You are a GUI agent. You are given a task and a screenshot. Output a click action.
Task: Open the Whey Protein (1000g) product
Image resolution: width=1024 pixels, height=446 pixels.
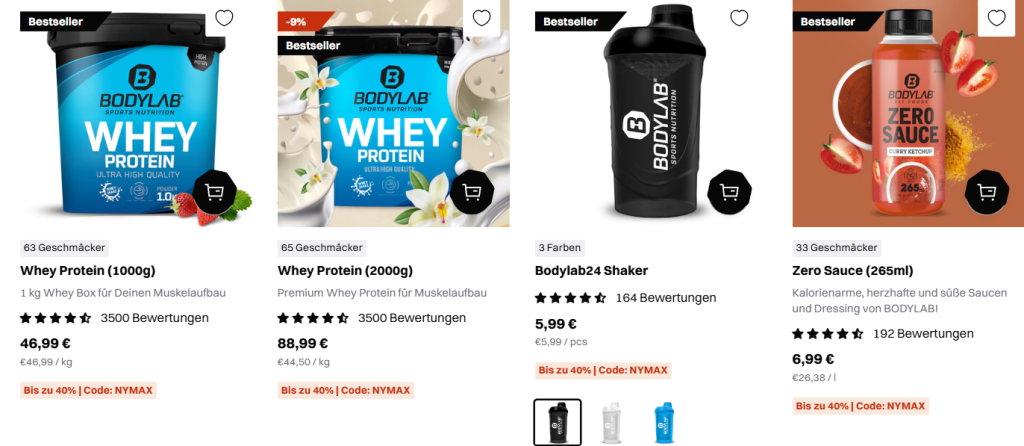(88, 271)
